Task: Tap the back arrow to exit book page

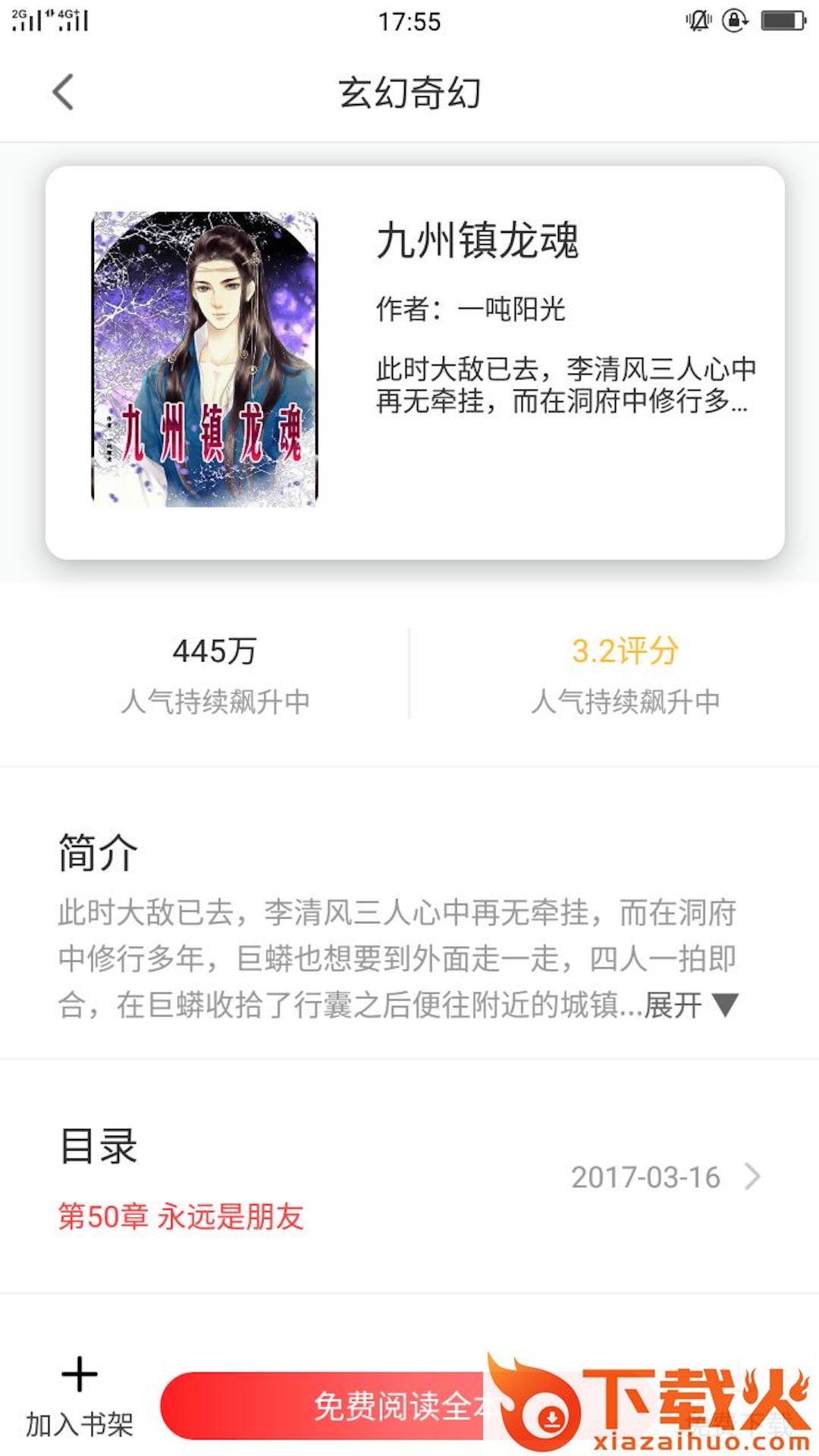Action: (64, 91)
